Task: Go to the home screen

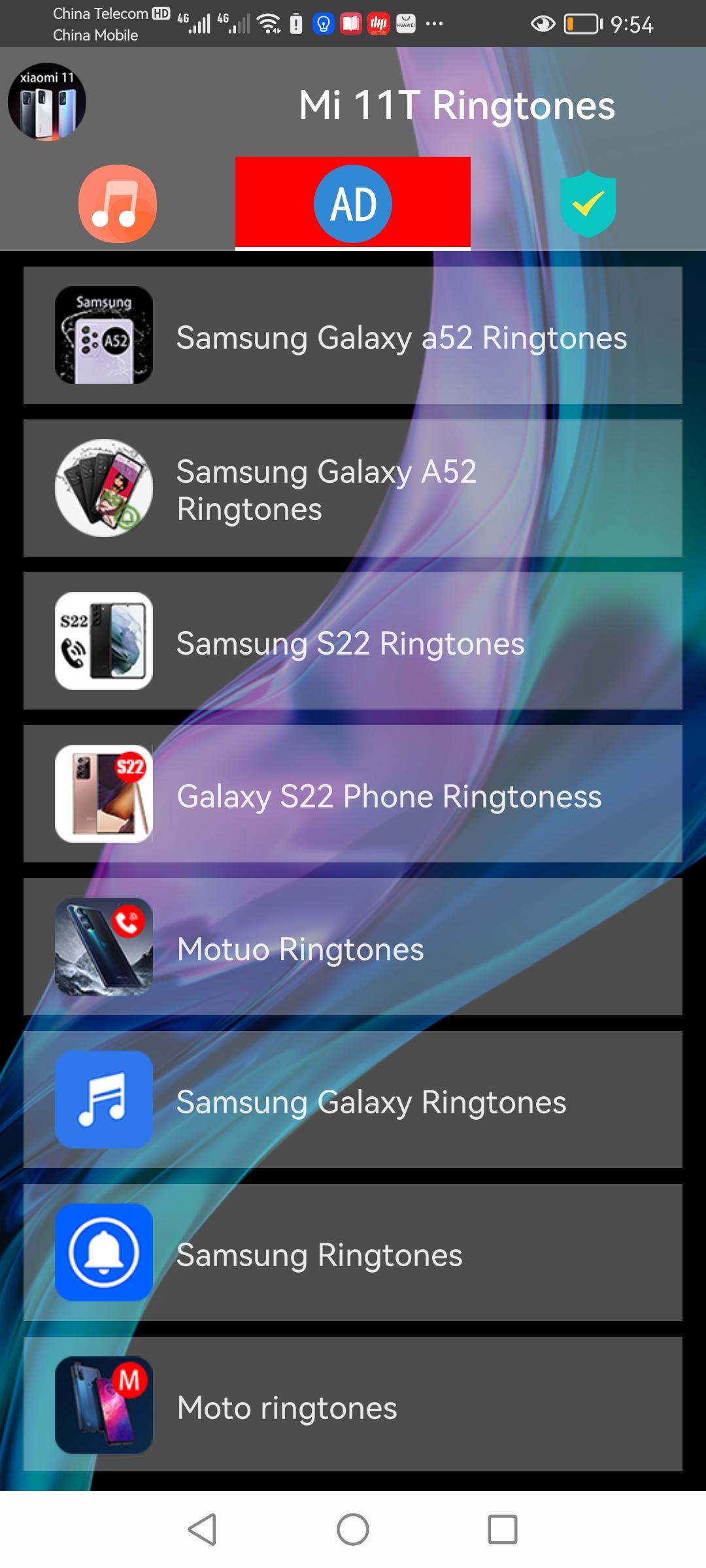Action: pyautogui.click(x=353, y=1529)
